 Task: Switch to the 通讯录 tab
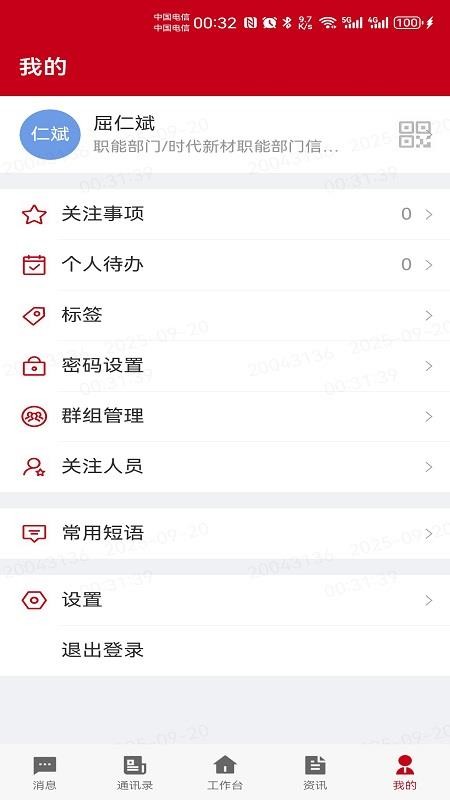click(135, 772)
